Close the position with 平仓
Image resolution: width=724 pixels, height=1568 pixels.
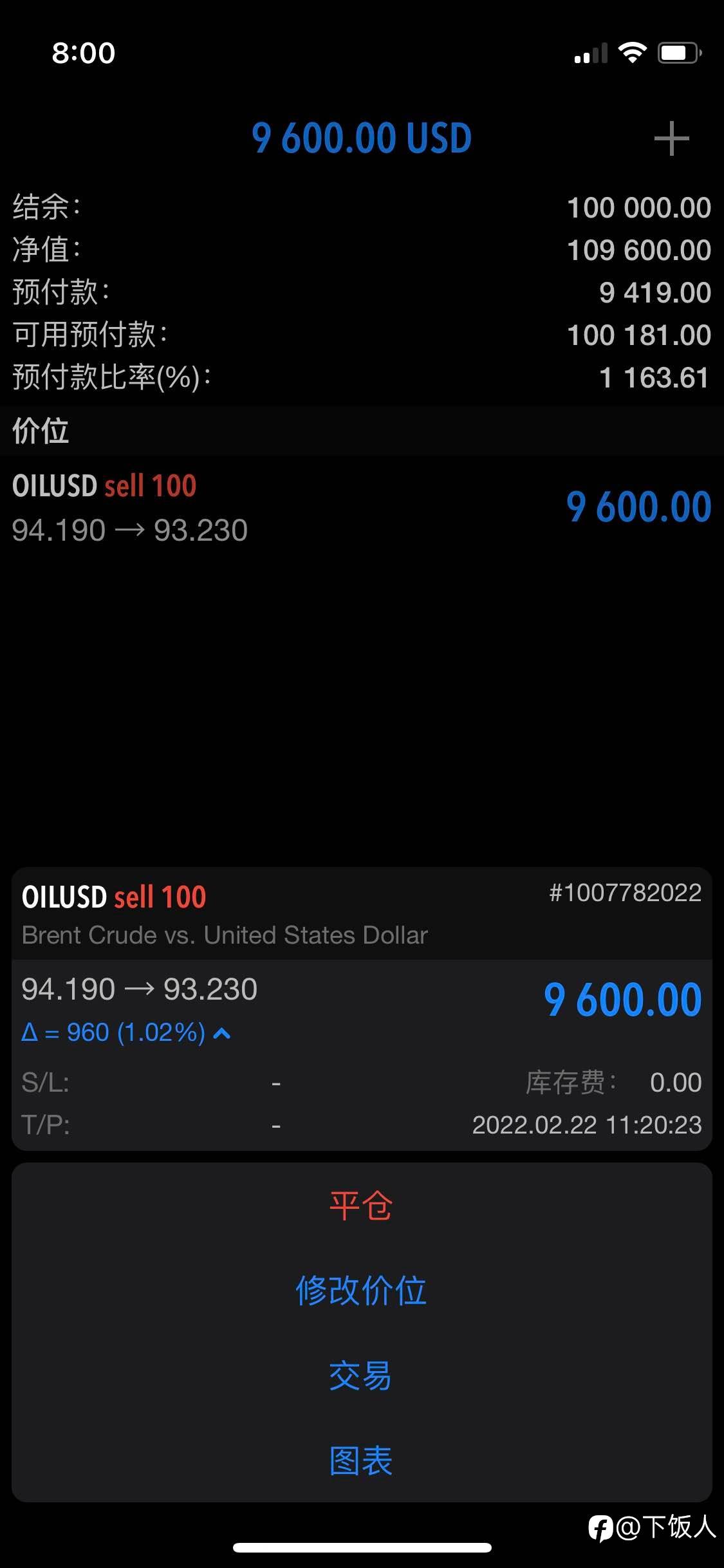[x=361, y=1206]
